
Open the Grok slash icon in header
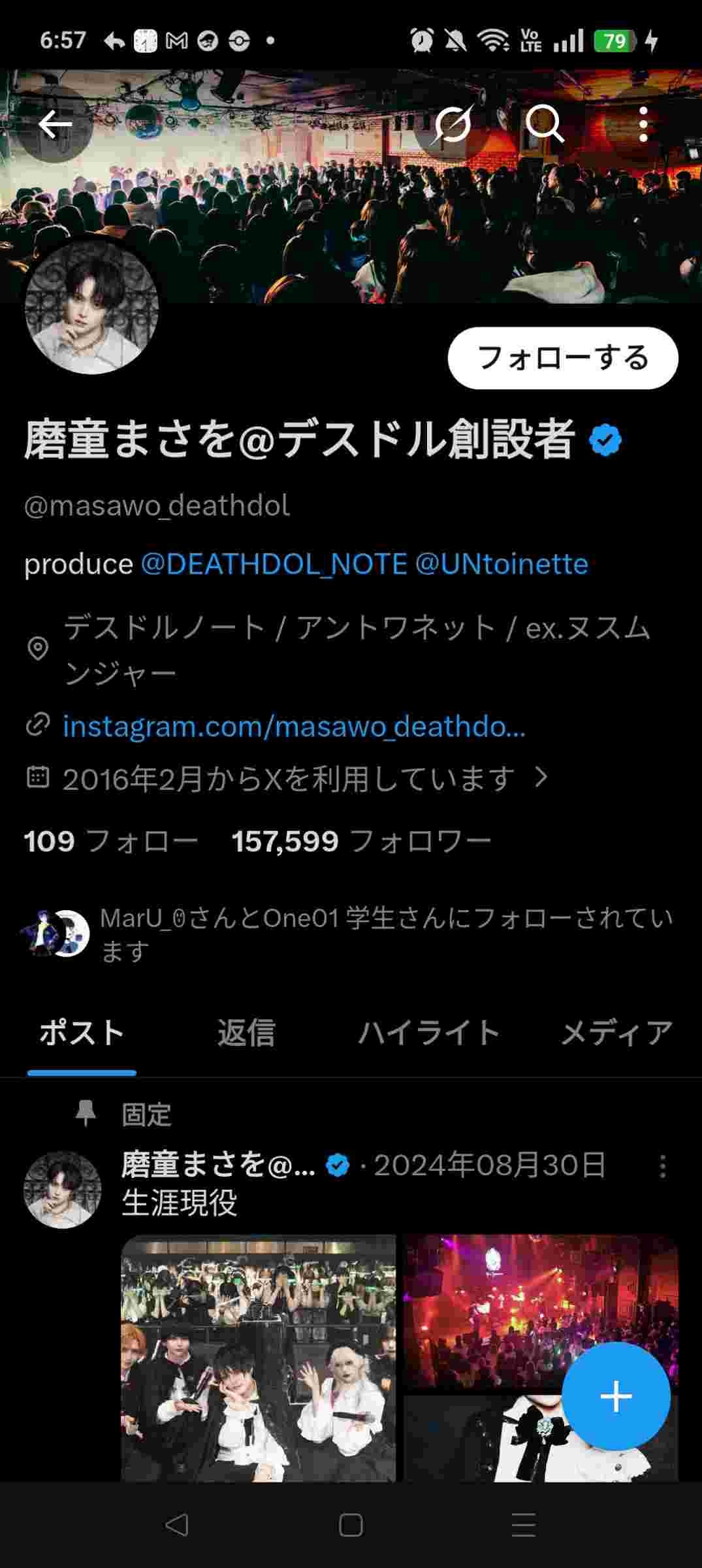coord(453,124)
